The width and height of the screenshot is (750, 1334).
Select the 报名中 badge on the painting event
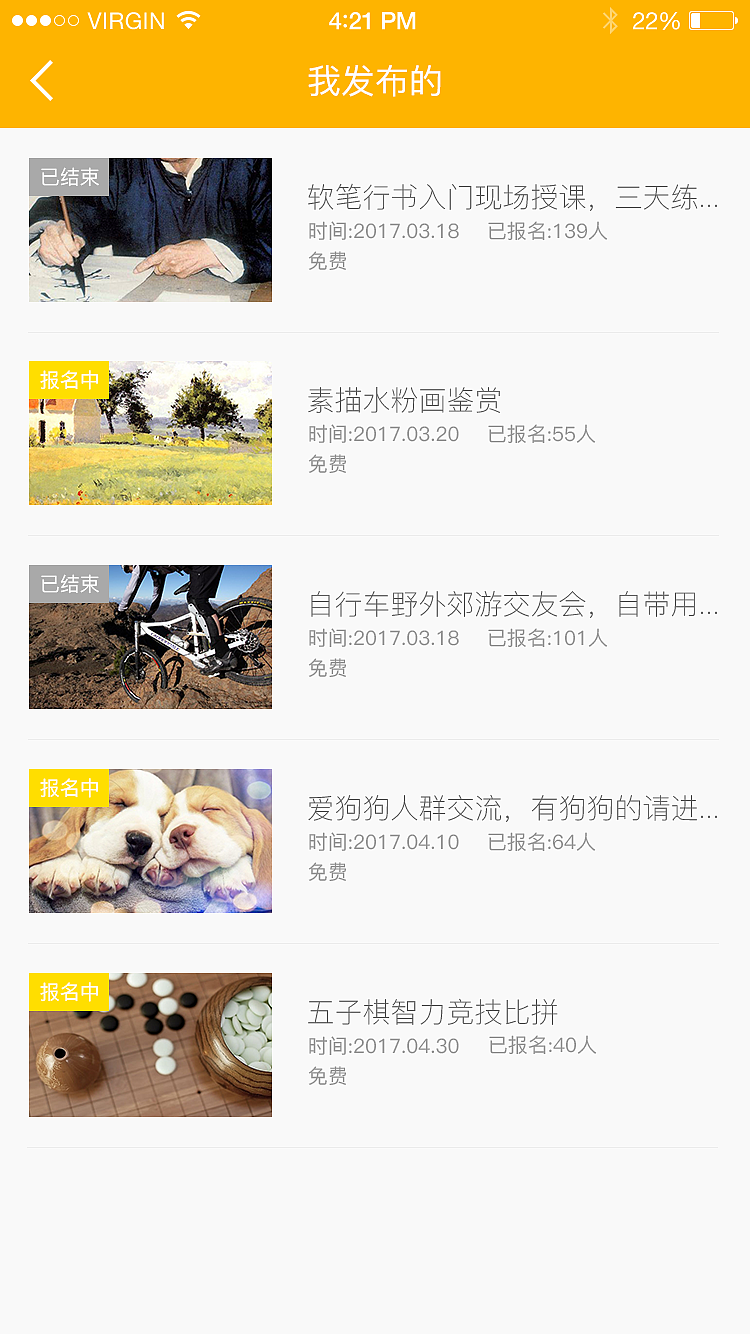tap(68, 380)
